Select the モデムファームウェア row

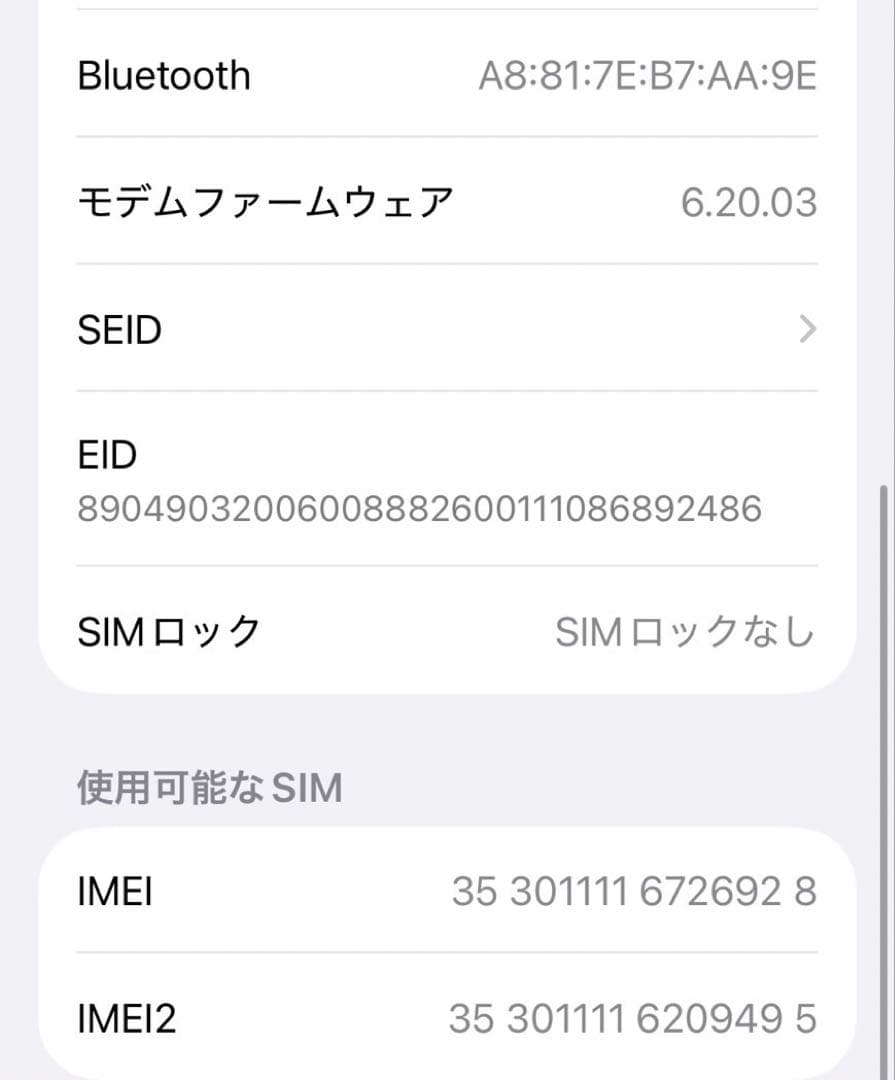click(445, 201)
